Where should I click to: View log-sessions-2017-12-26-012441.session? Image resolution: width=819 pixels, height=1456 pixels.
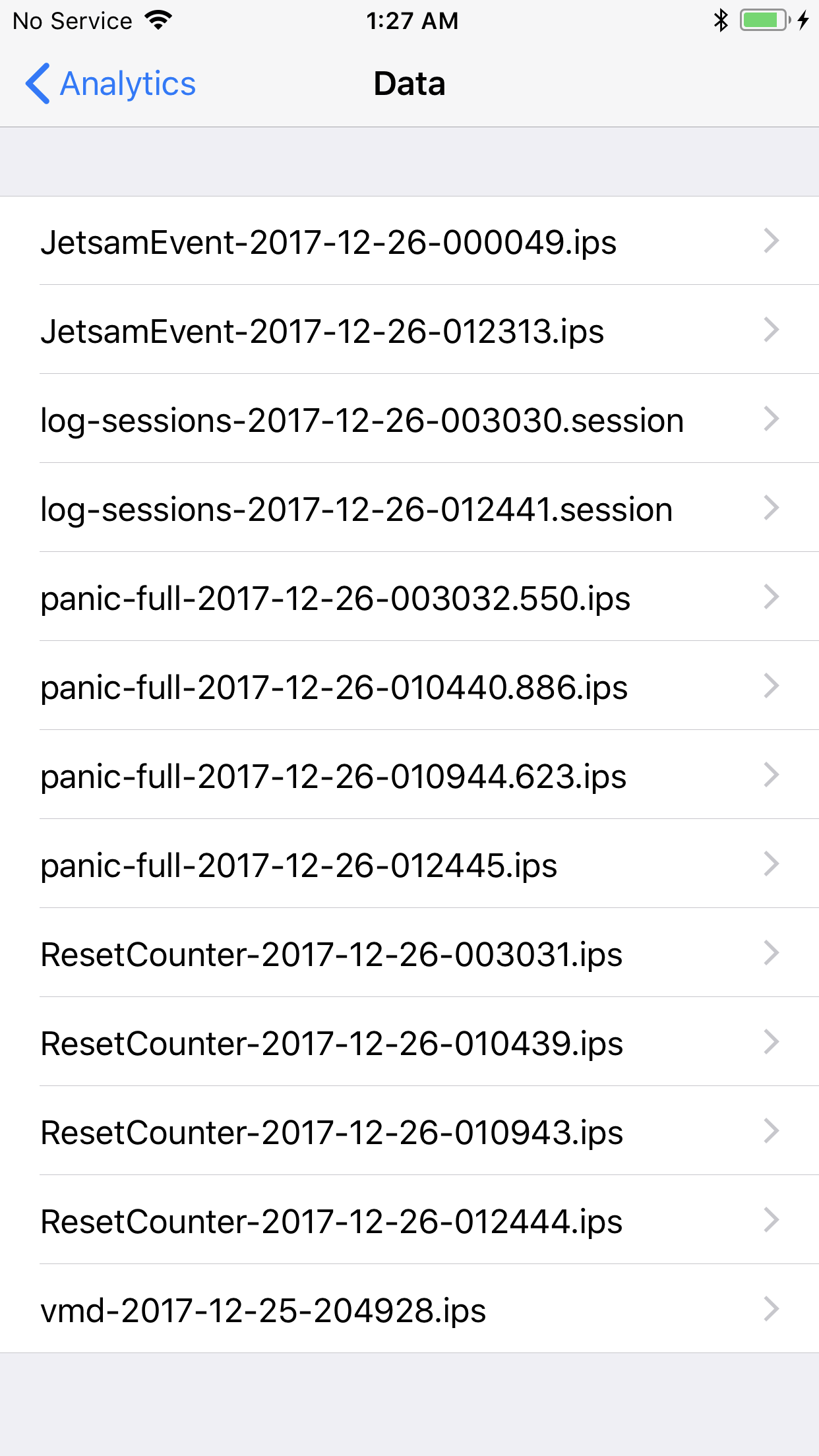[409, 508]
